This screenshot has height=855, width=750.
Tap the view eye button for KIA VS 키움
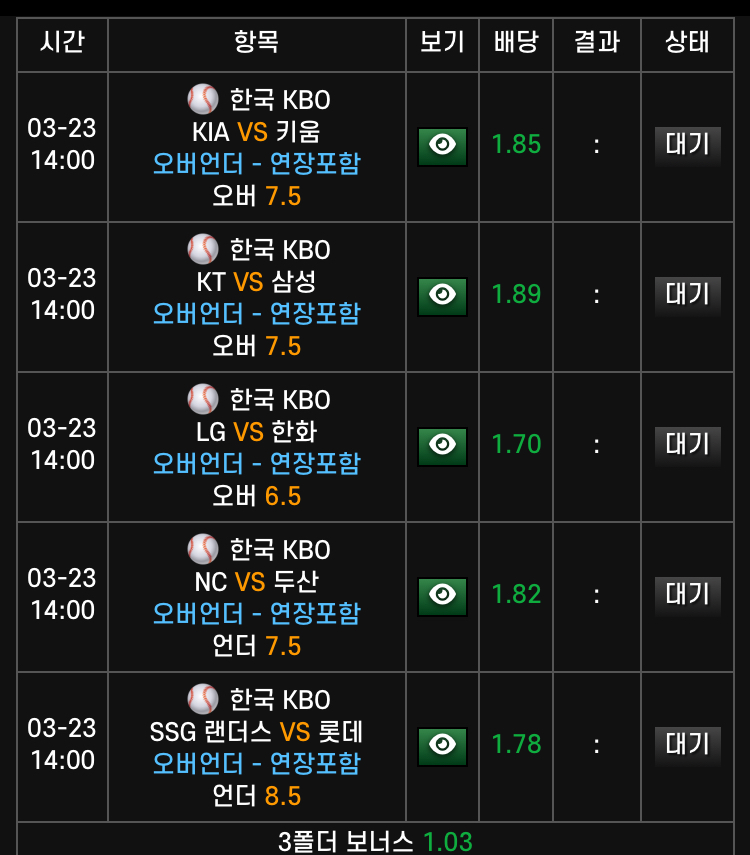pos(442,146)
